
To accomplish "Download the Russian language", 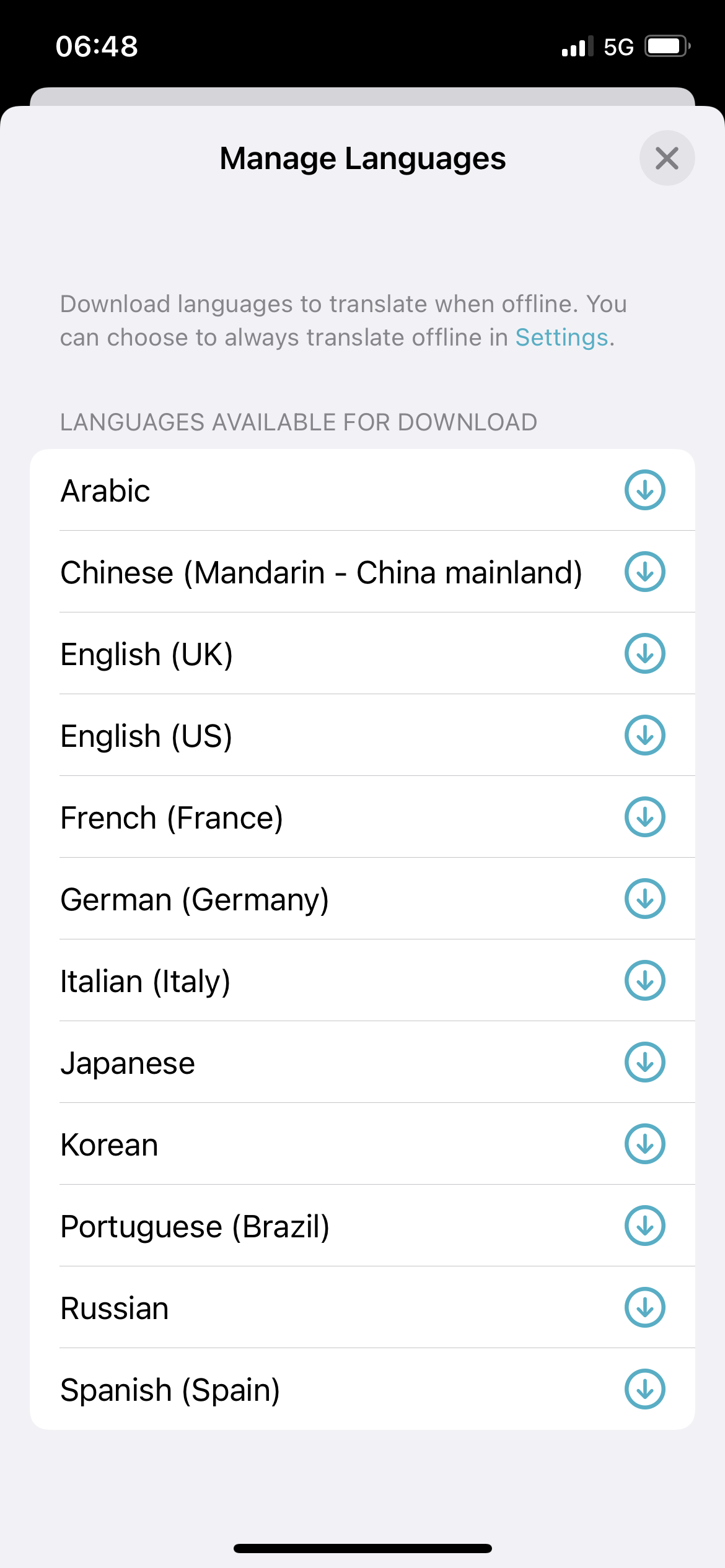I will pos(644,1307).
